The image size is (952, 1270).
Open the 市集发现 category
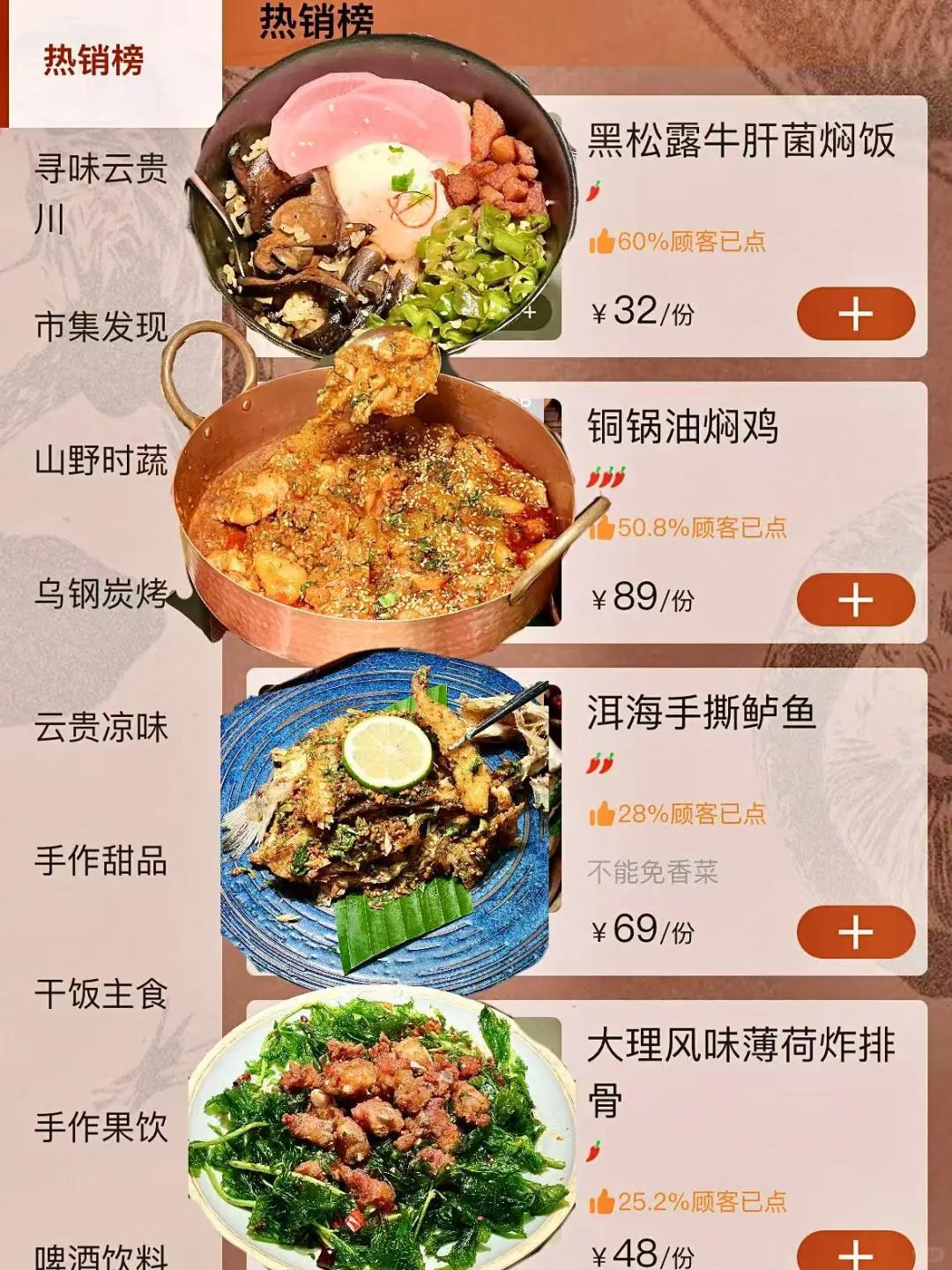100,326
